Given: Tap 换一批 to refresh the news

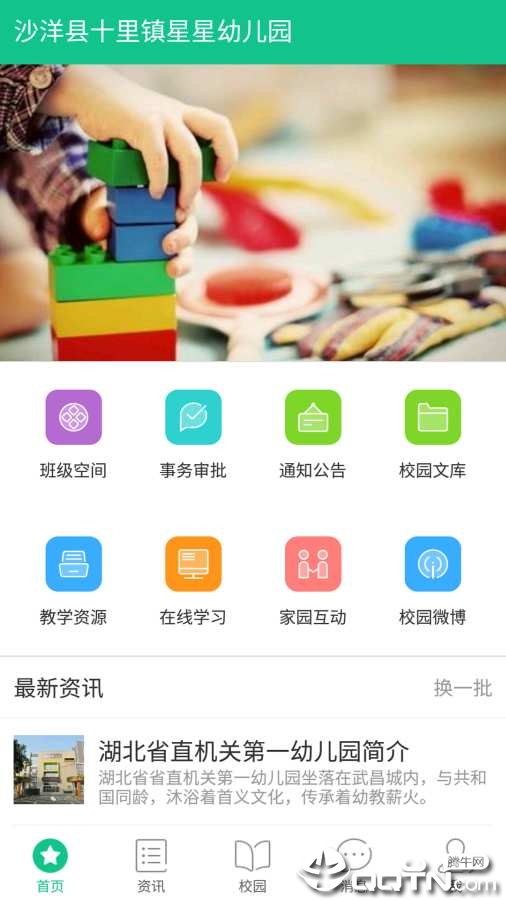Looking at the screenshot, I should point(463,688).
